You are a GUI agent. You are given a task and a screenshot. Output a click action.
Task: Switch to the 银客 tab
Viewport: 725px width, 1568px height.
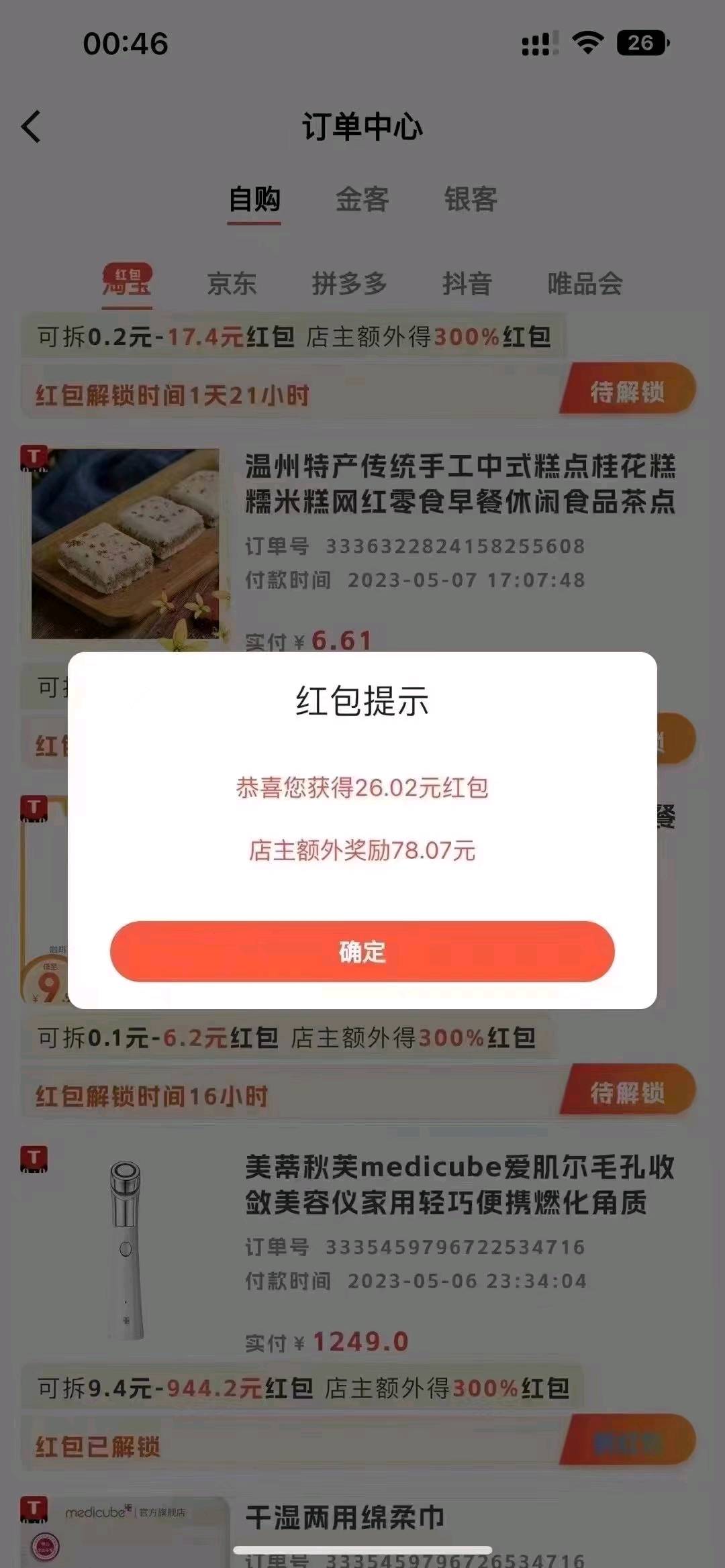[471, 199]
